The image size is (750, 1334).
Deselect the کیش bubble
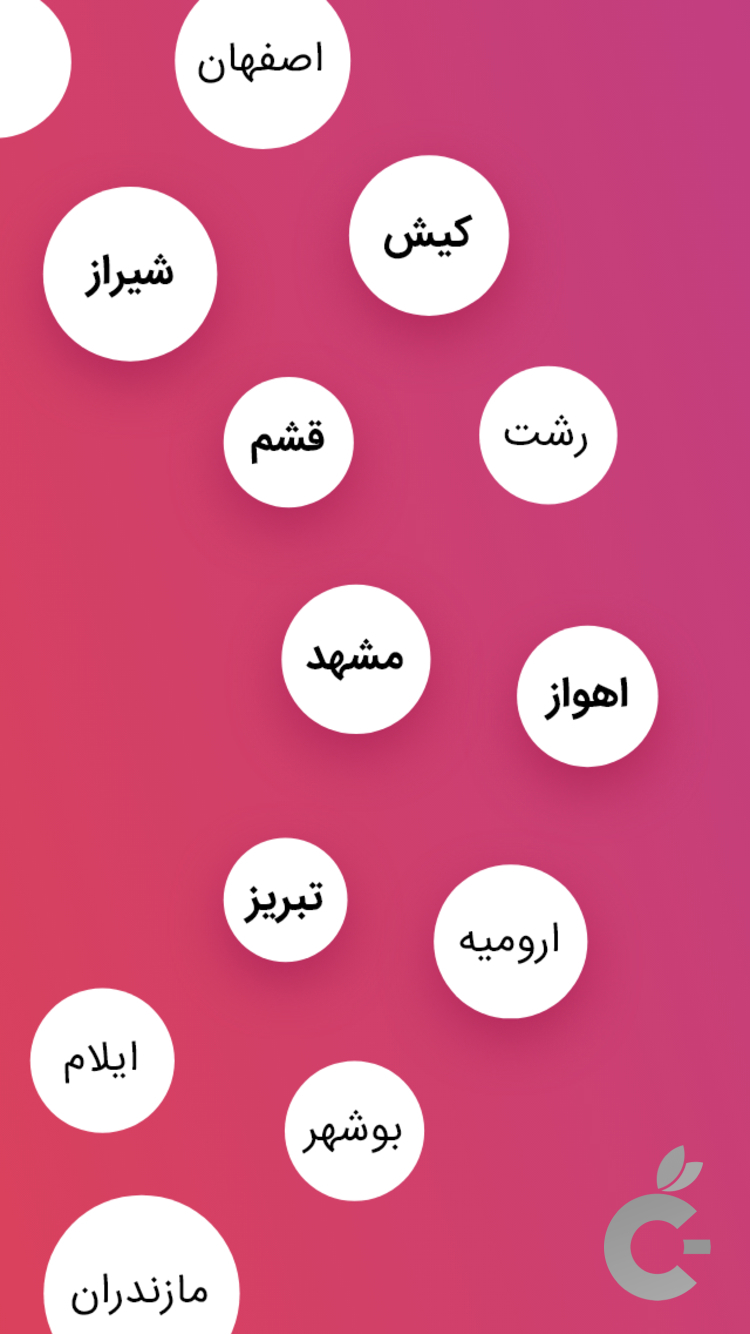pos(428,236)
